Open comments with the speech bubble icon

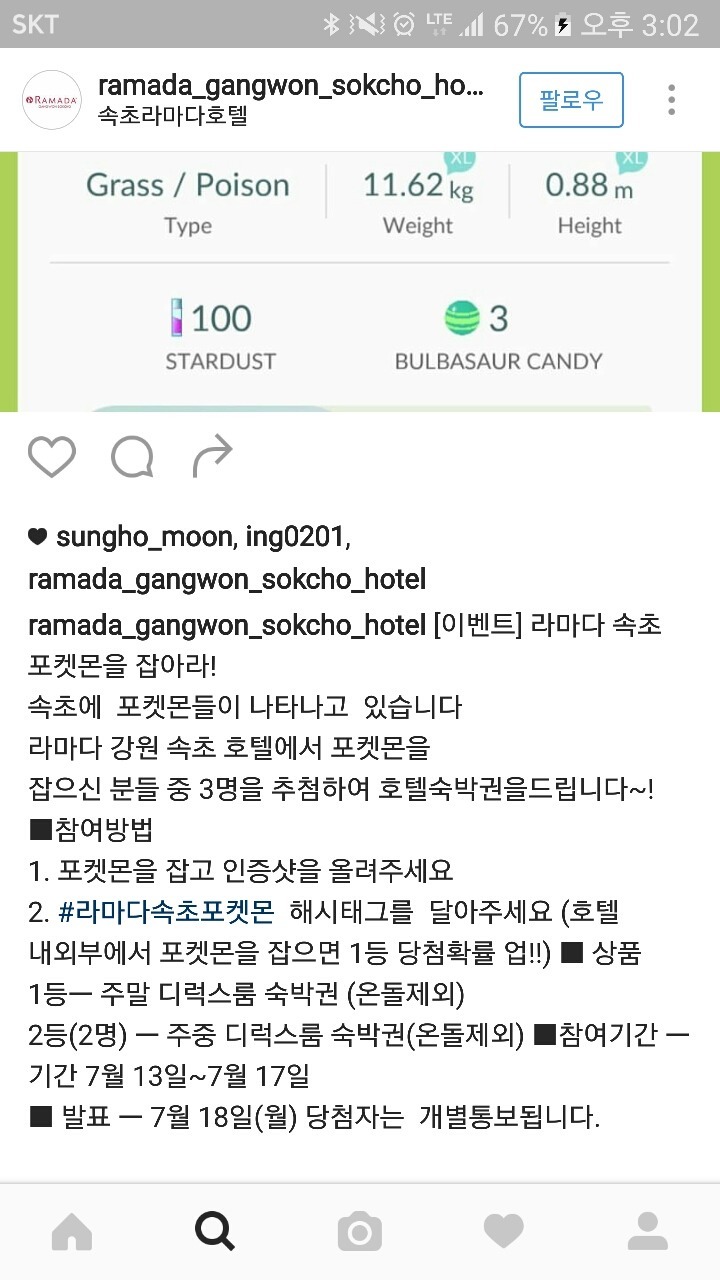coord(132,456)
